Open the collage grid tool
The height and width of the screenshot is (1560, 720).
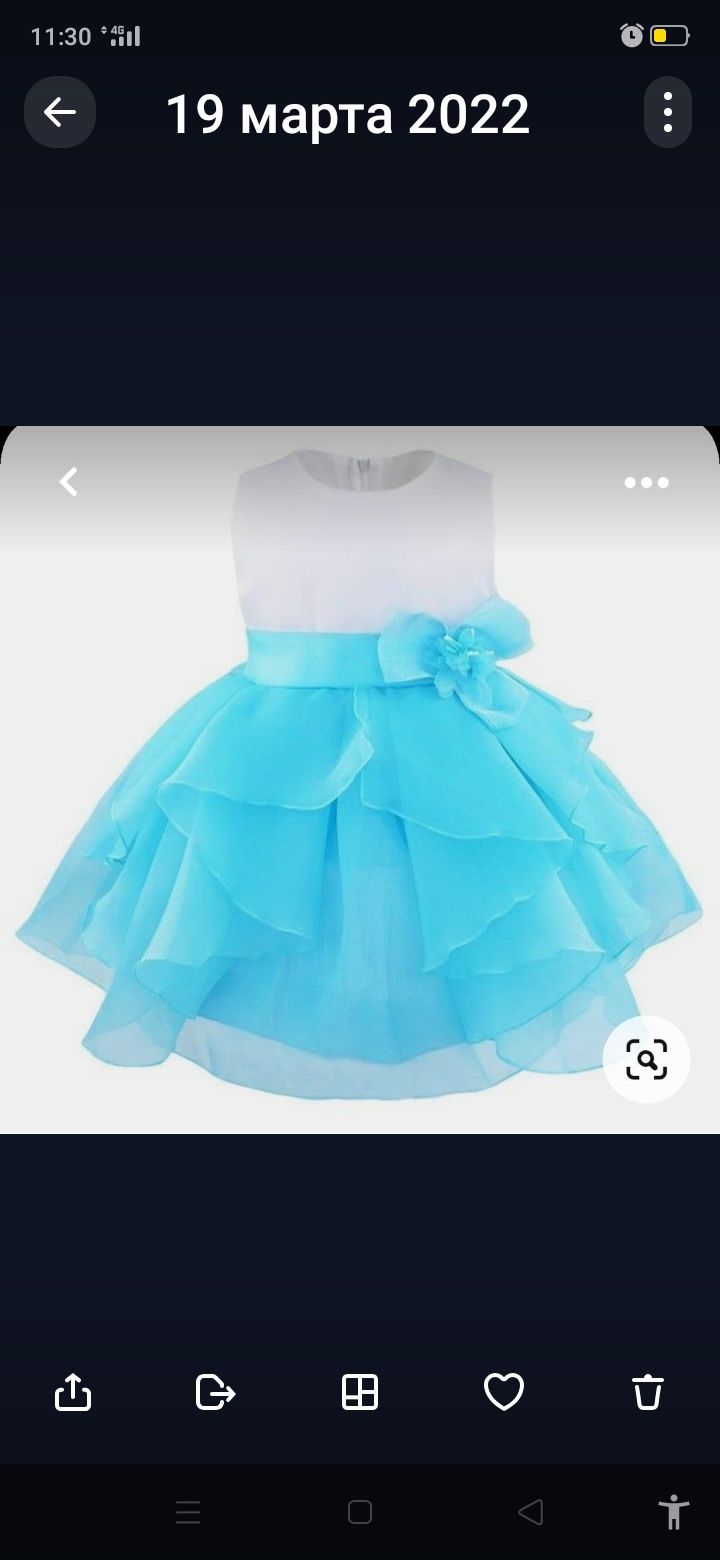(360, 1392)
